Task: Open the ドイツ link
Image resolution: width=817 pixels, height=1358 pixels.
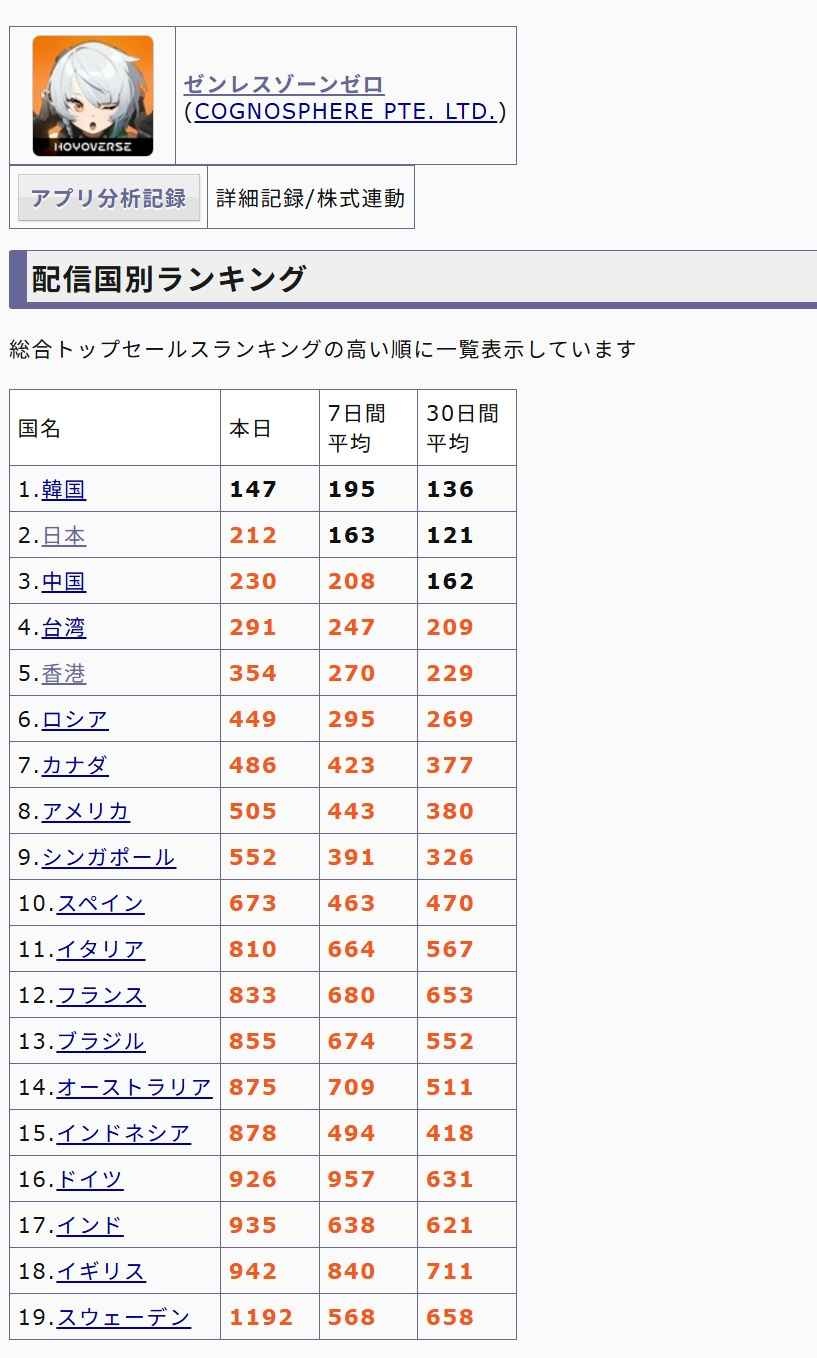Action: 89,1180
